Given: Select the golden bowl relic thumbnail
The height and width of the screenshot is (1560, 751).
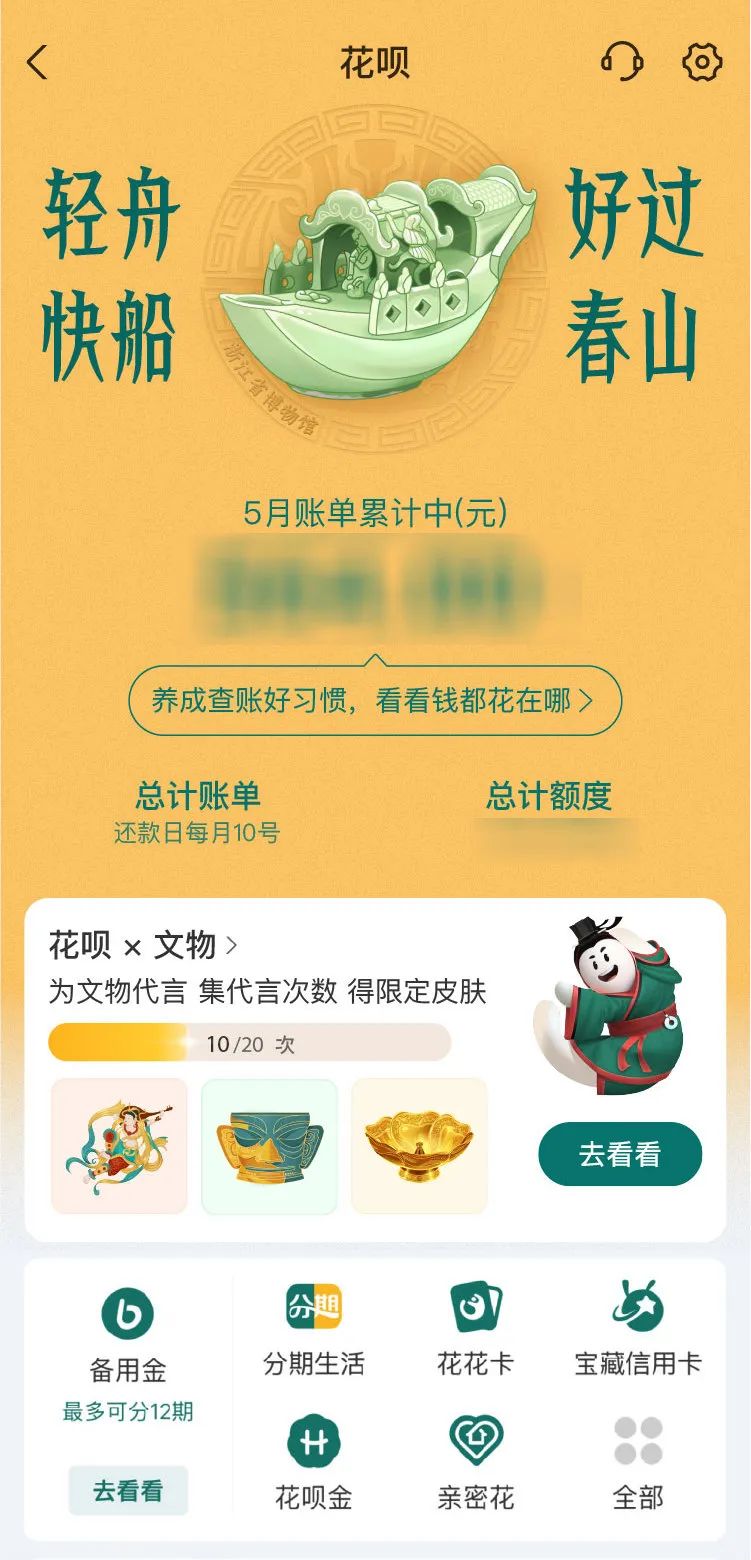Looking at the screenshot, I should (x=419, y=1146).
